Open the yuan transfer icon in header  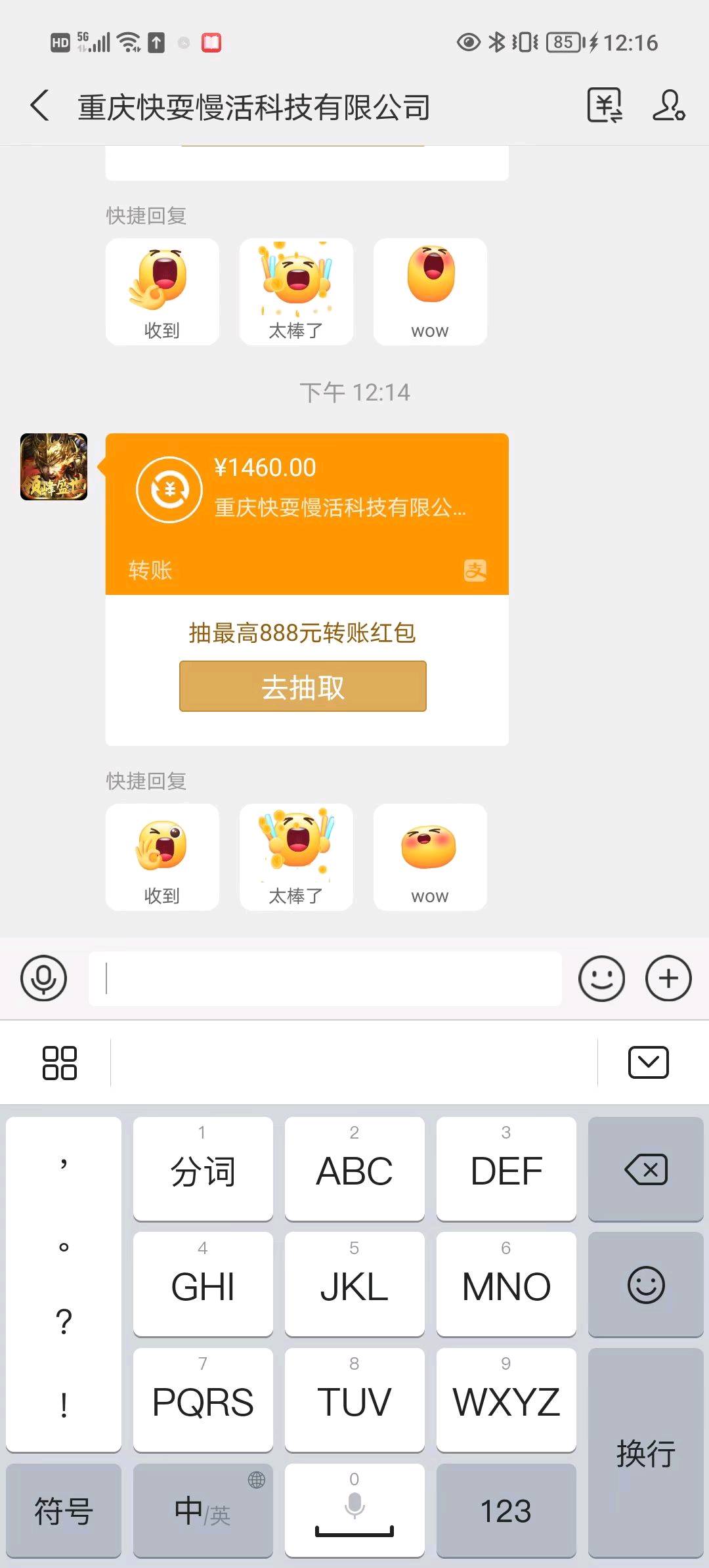pyautogui.click(x=604, y=106)
